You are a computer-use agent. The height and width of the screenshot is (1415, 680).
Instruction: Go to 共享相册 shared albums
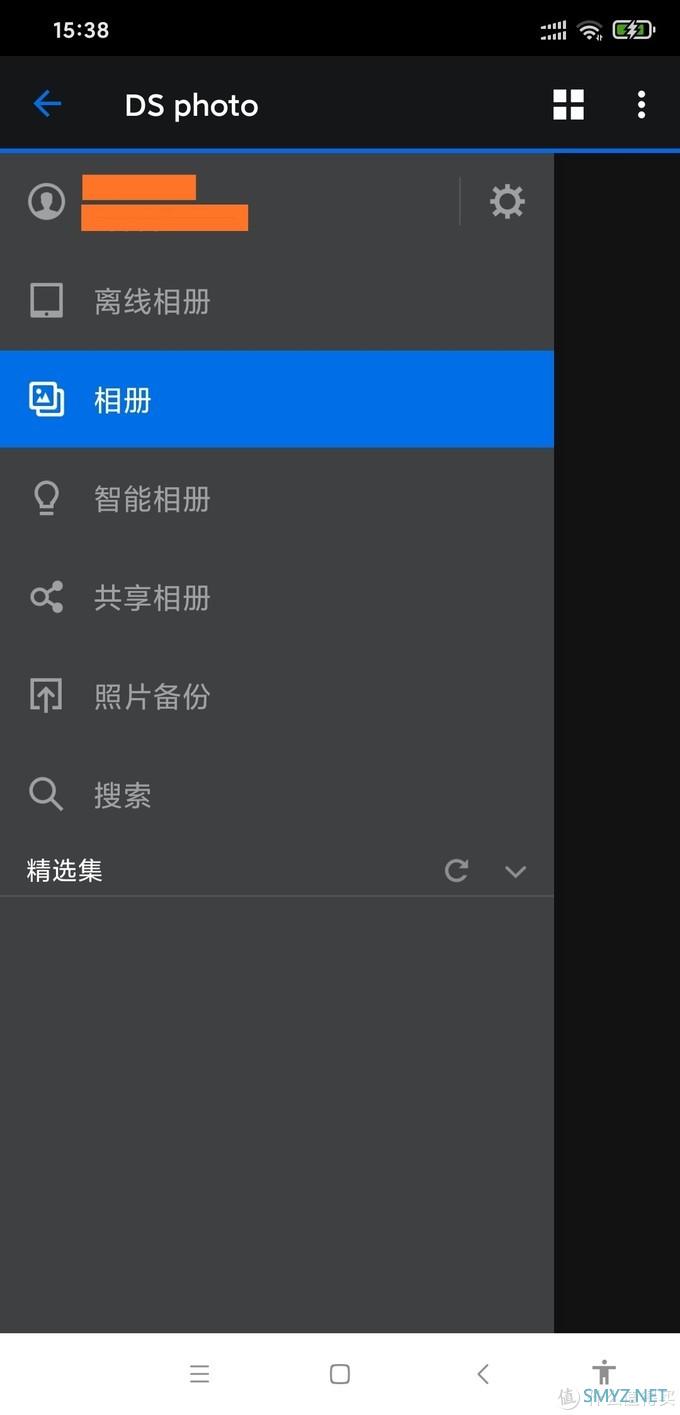(150, 598)
